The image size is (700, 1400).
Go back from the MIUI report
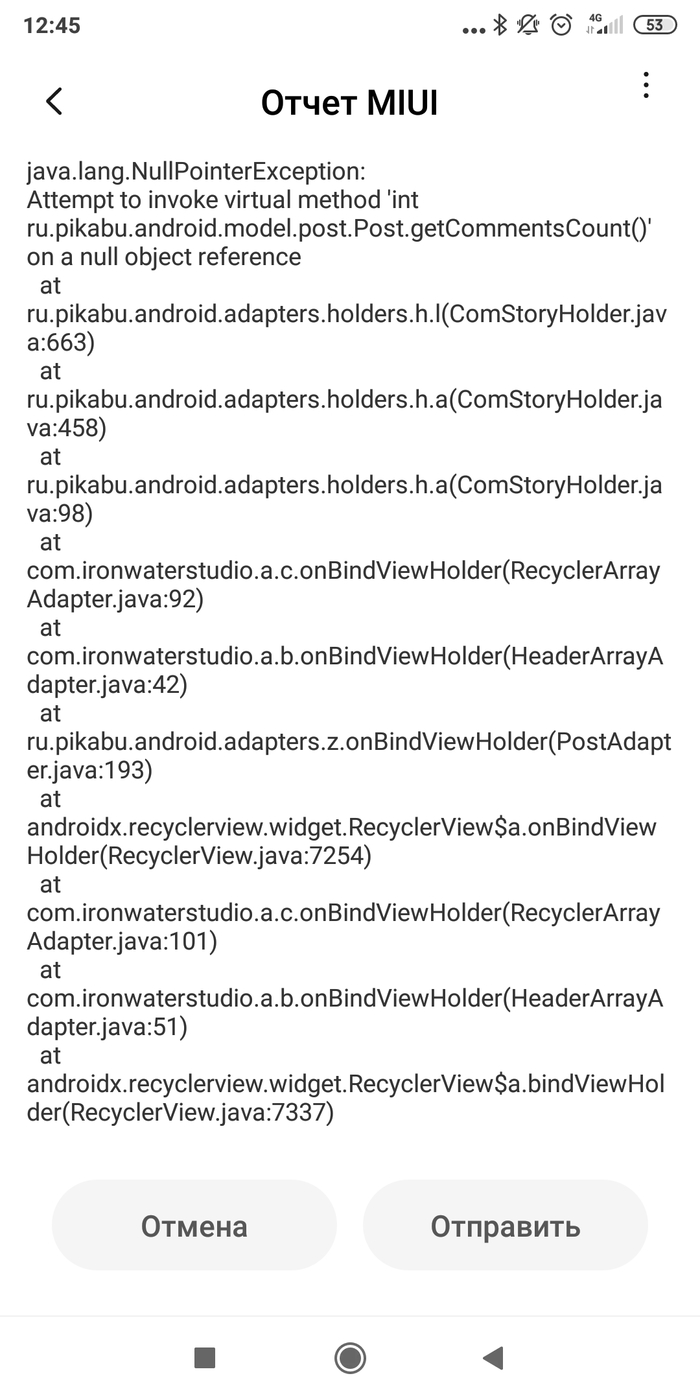coord(54,101)
